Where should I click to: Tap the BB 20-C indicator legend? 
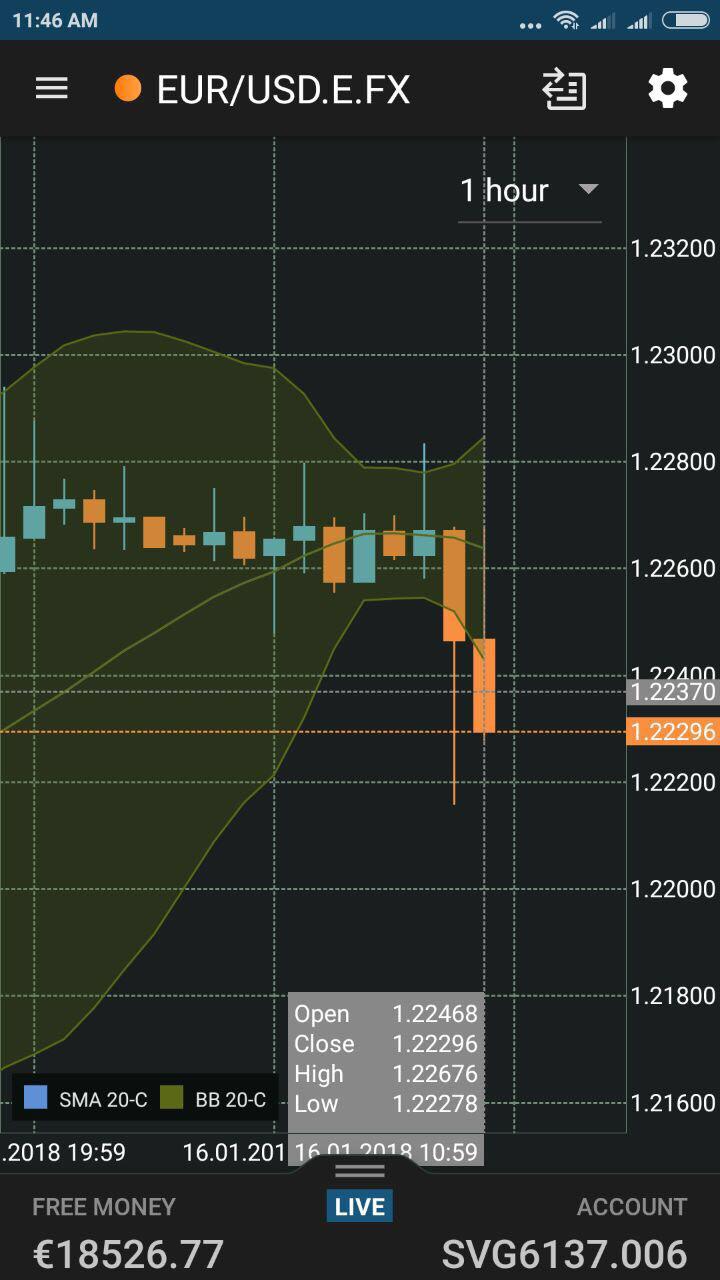coord(214,1099)
